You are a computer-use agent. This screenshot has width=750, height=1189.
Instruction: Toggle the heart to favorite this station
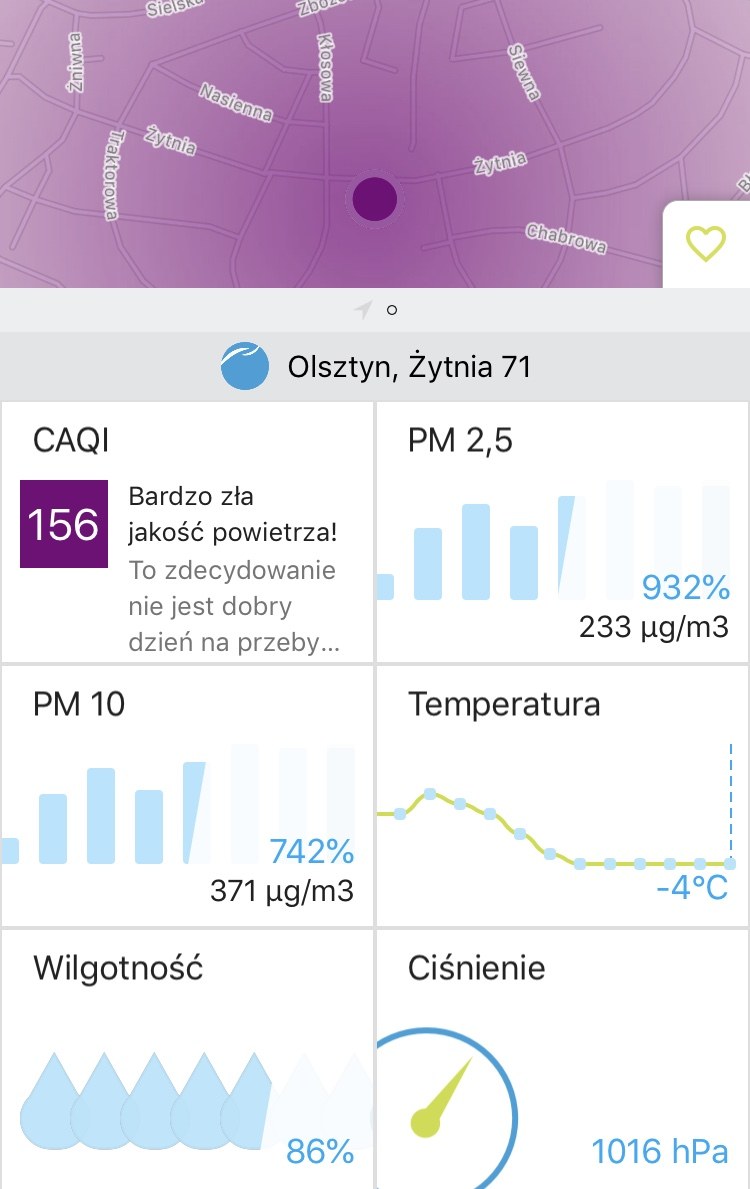pyautogui.click(x=707, y=243)
